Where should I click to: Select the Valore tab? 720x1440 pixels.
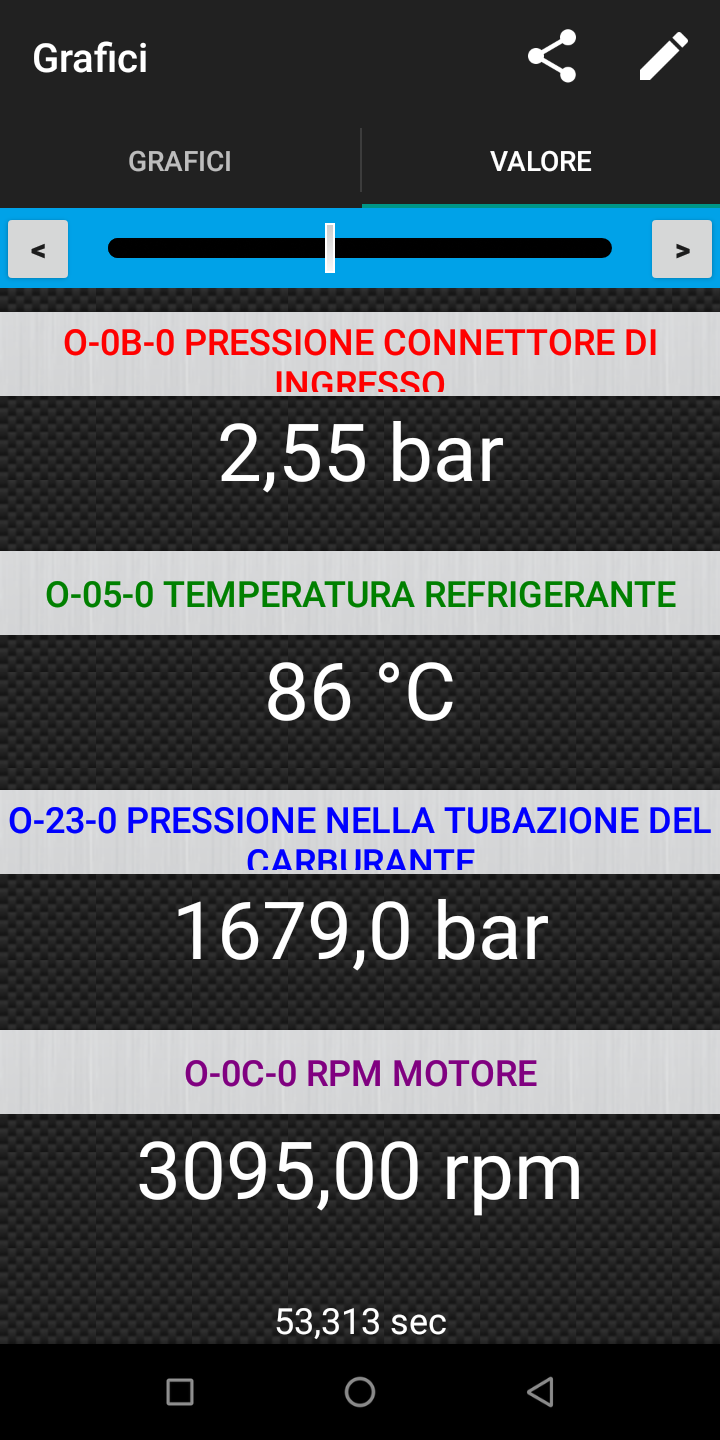tap(541, 161)
